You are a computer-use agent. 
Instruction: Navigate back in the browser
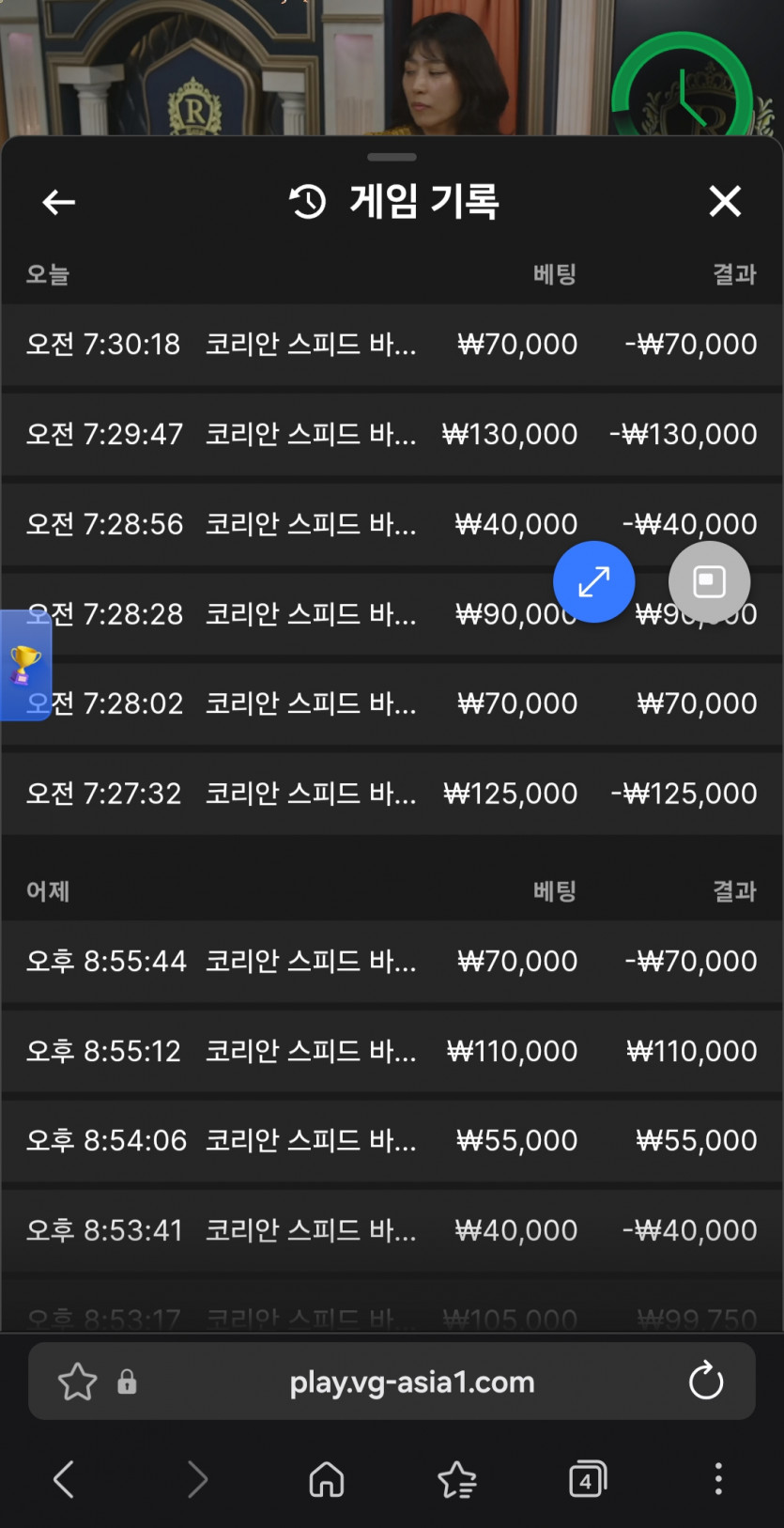coord(64,1479)
